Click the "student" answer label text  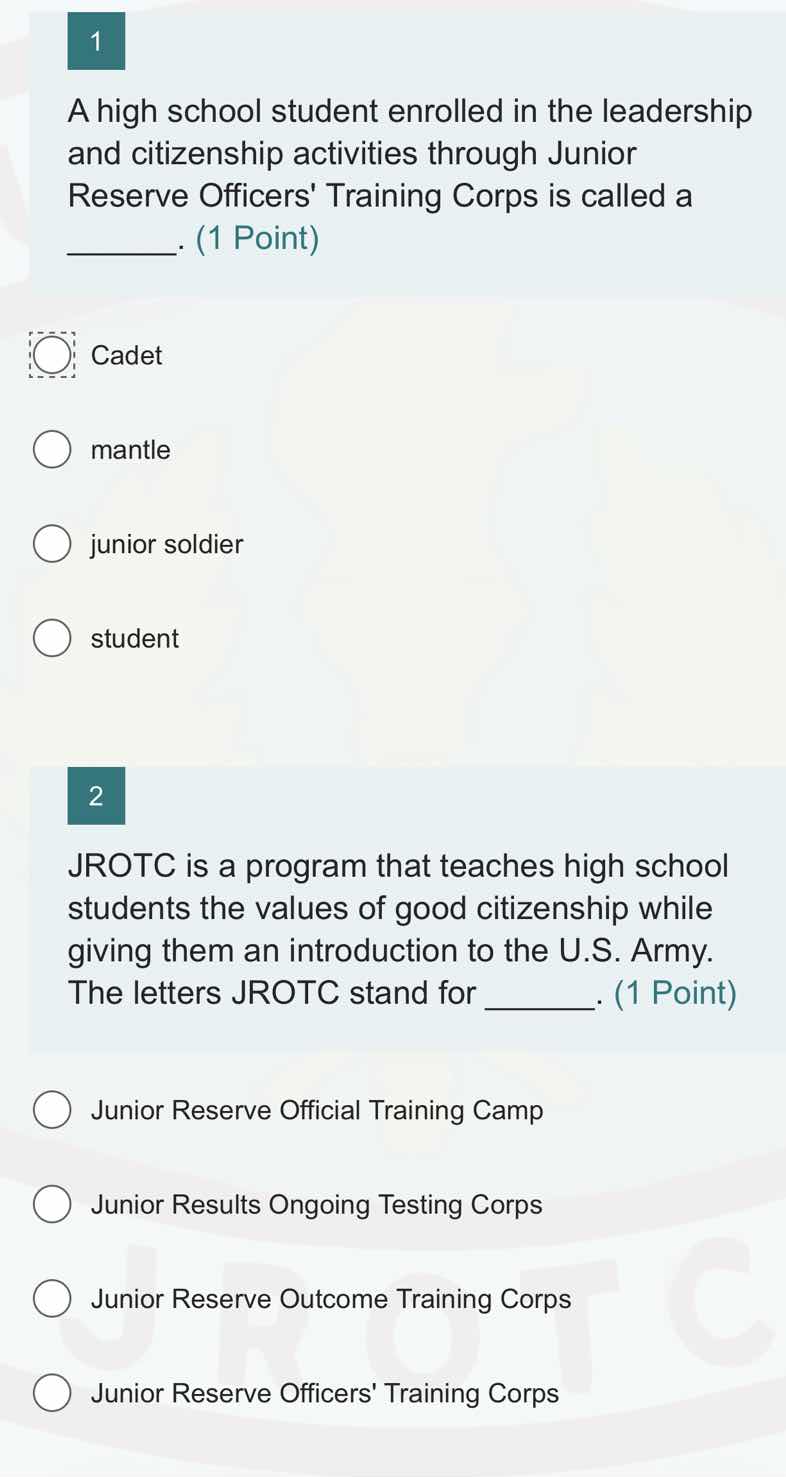click(x=135, y=638)
